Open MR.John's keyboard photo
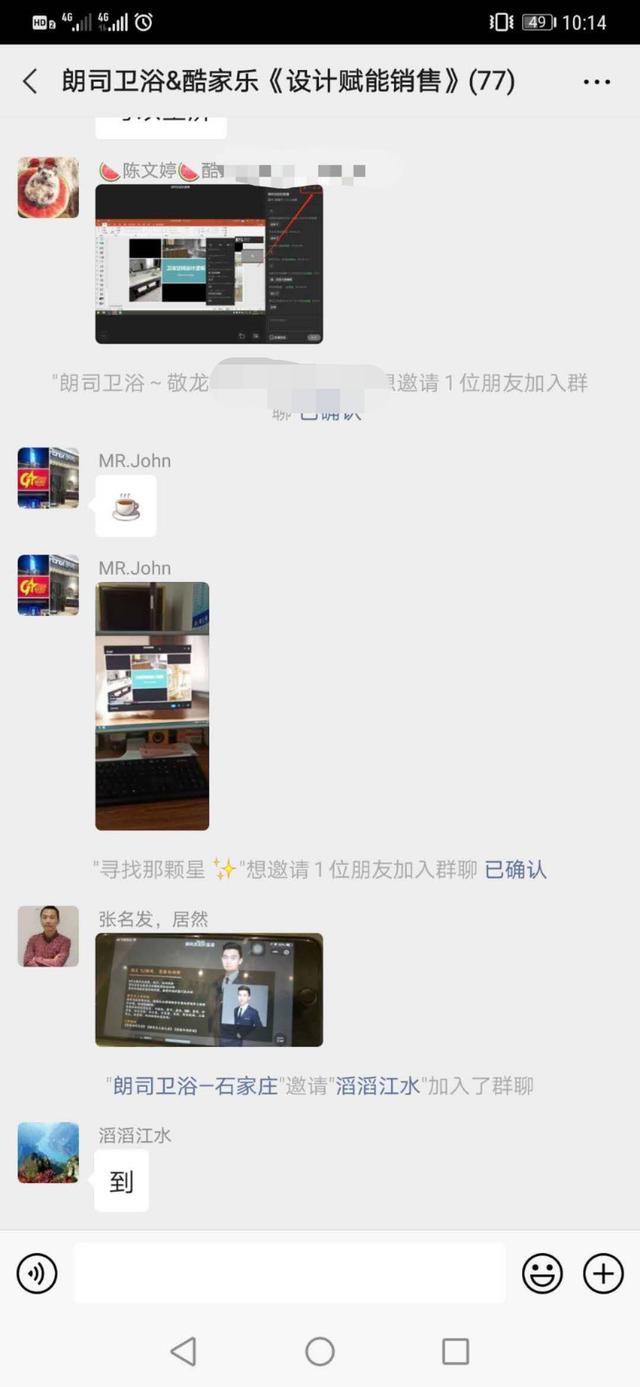The image size is (640, 1387). click(152, 706)
